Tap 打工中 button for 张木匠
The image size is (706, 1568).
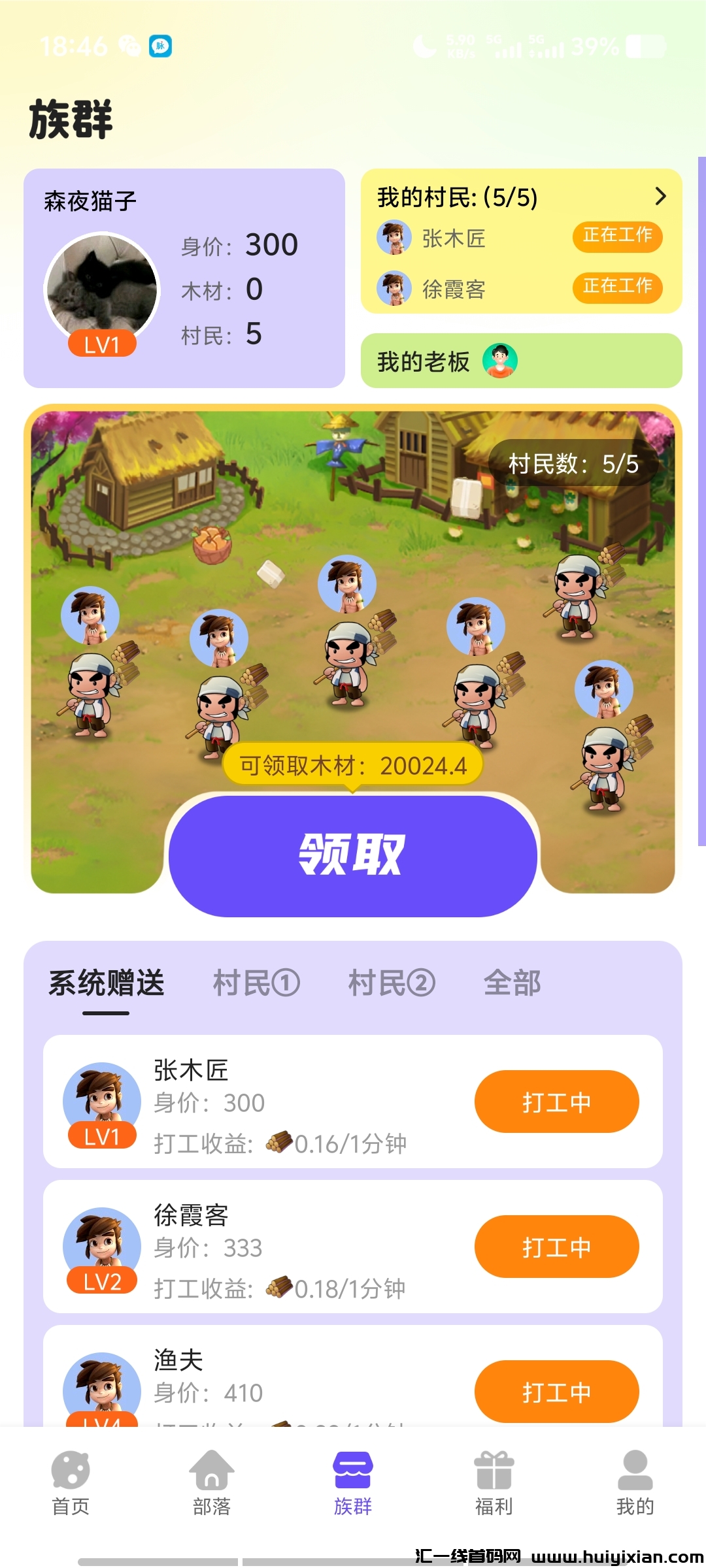(556, 1102)
